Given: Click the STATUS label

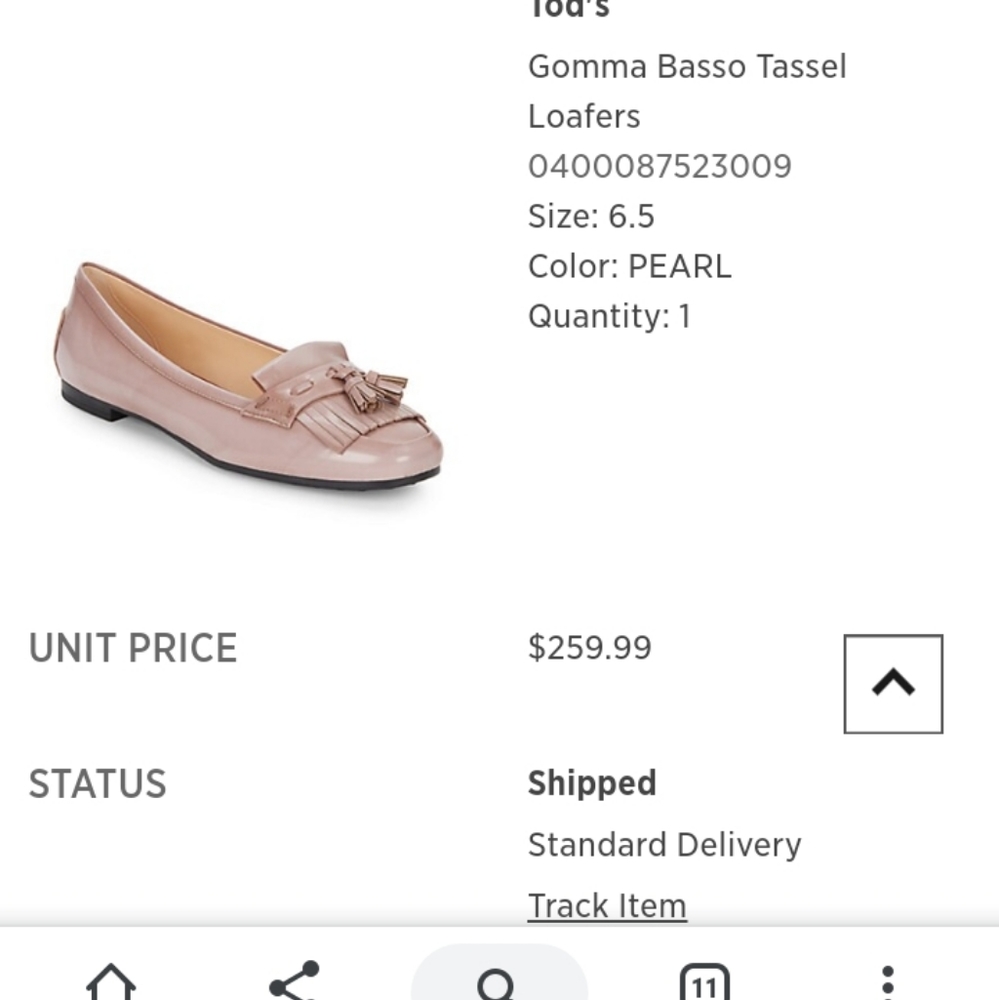Looking at the screenshot, I should pos(97,784).
